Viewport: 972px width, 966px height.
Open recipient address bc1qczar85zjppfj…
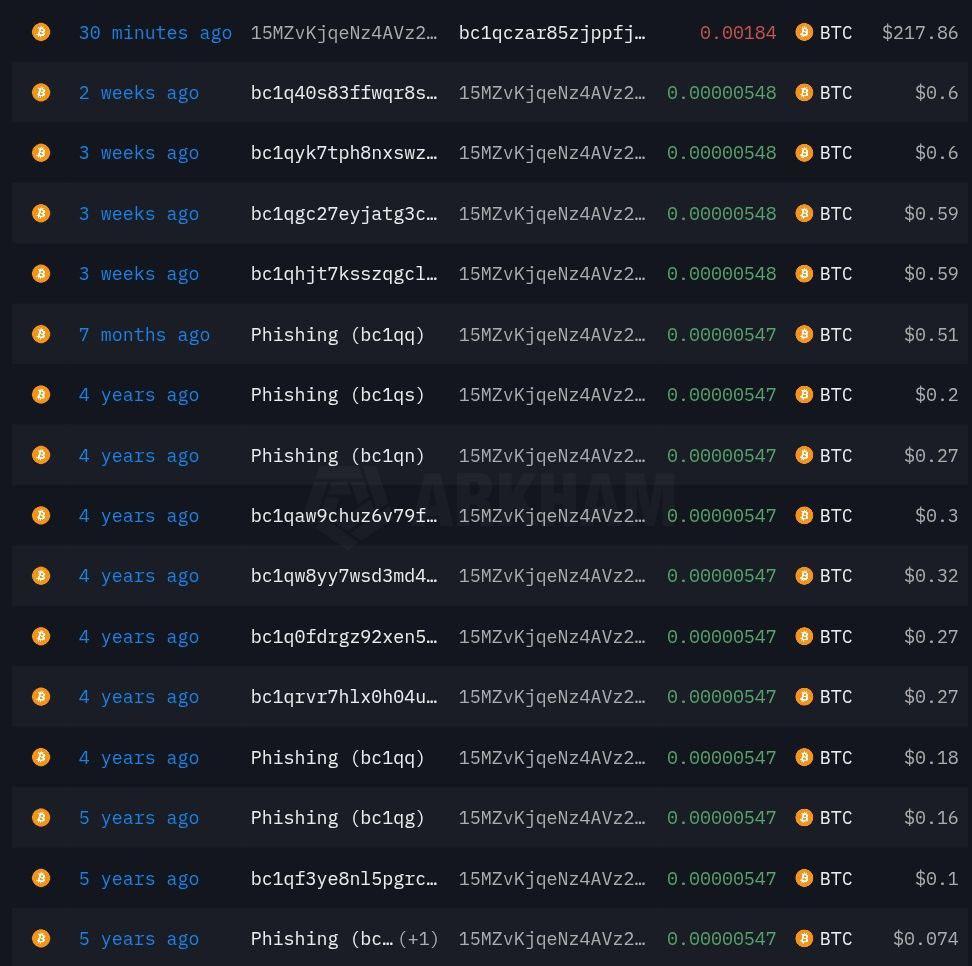(x=552, y=33)
